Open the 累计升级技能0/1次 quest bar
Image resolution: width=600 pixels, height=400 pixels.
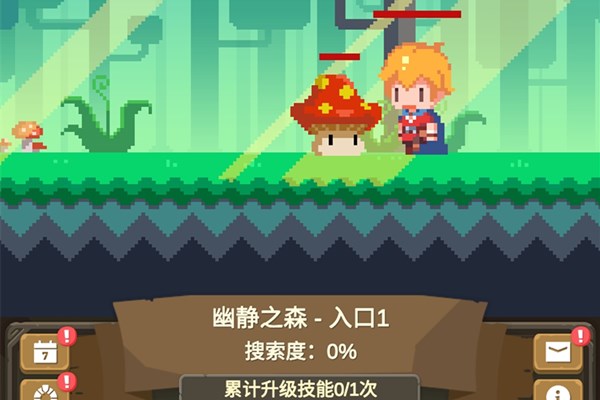pos(300,388)
